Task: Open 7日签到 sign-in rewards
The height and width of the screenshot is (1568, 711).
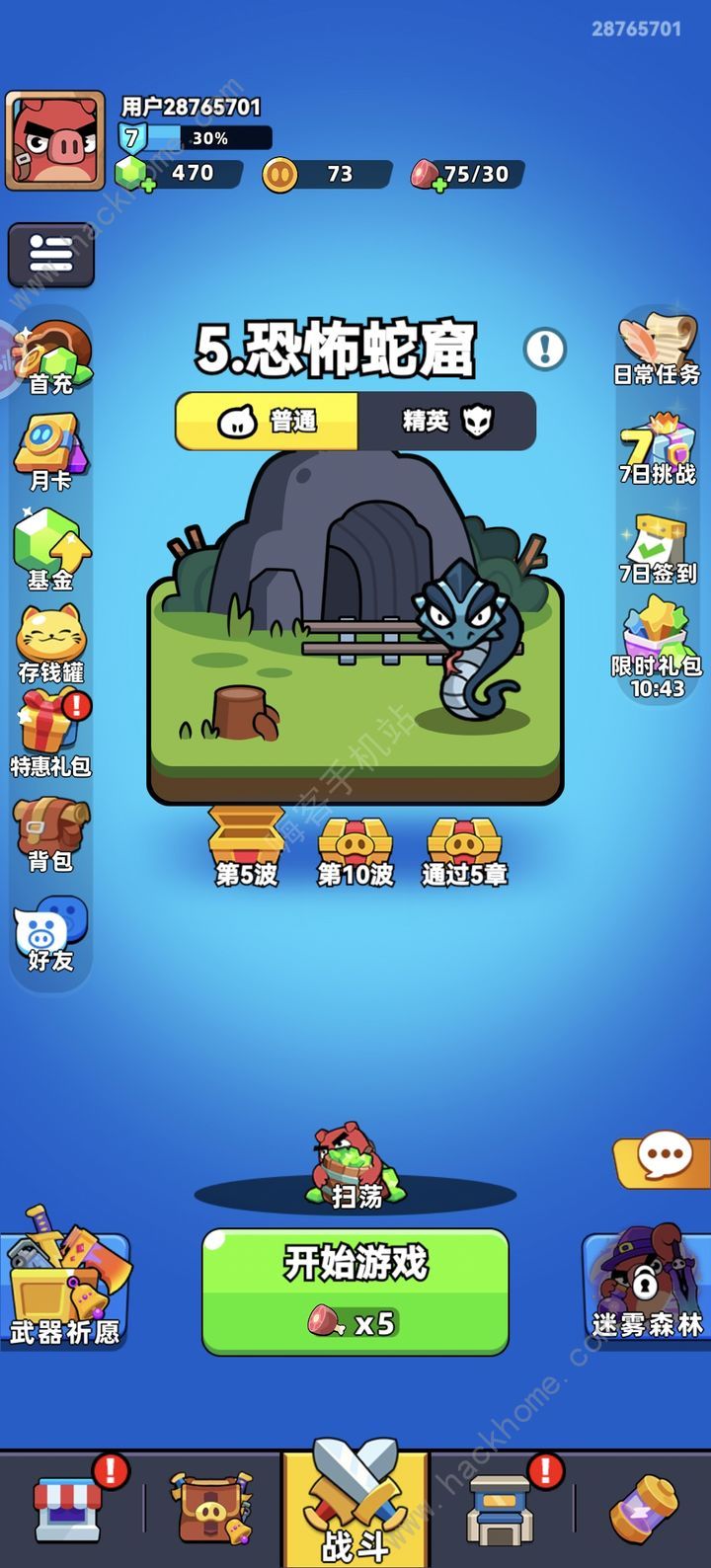Action: coord(657,549)
